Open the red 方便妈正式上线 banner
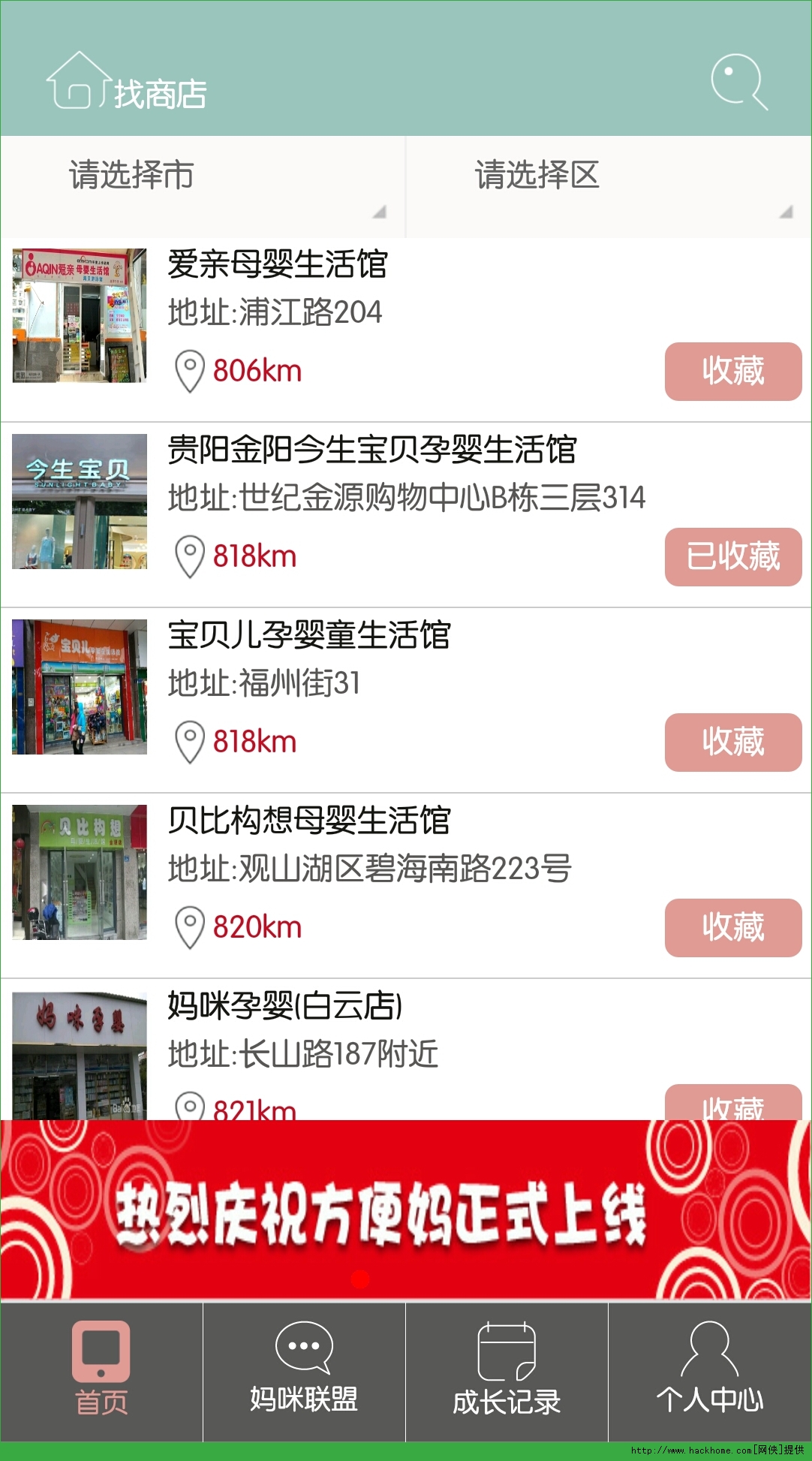Image resolution: width=812 pixels, height=1461 pixels. tap(405, 1210)
